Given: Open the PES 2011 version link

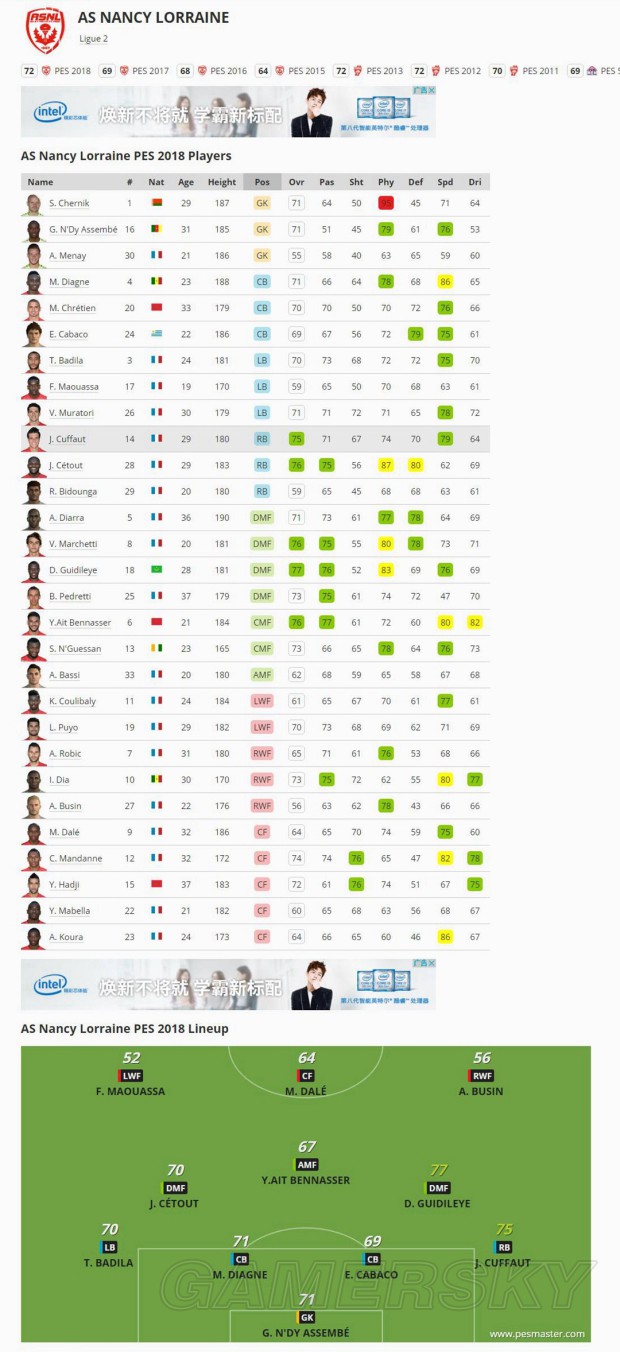Looking at the screenshot, I should tap(540, 71).
